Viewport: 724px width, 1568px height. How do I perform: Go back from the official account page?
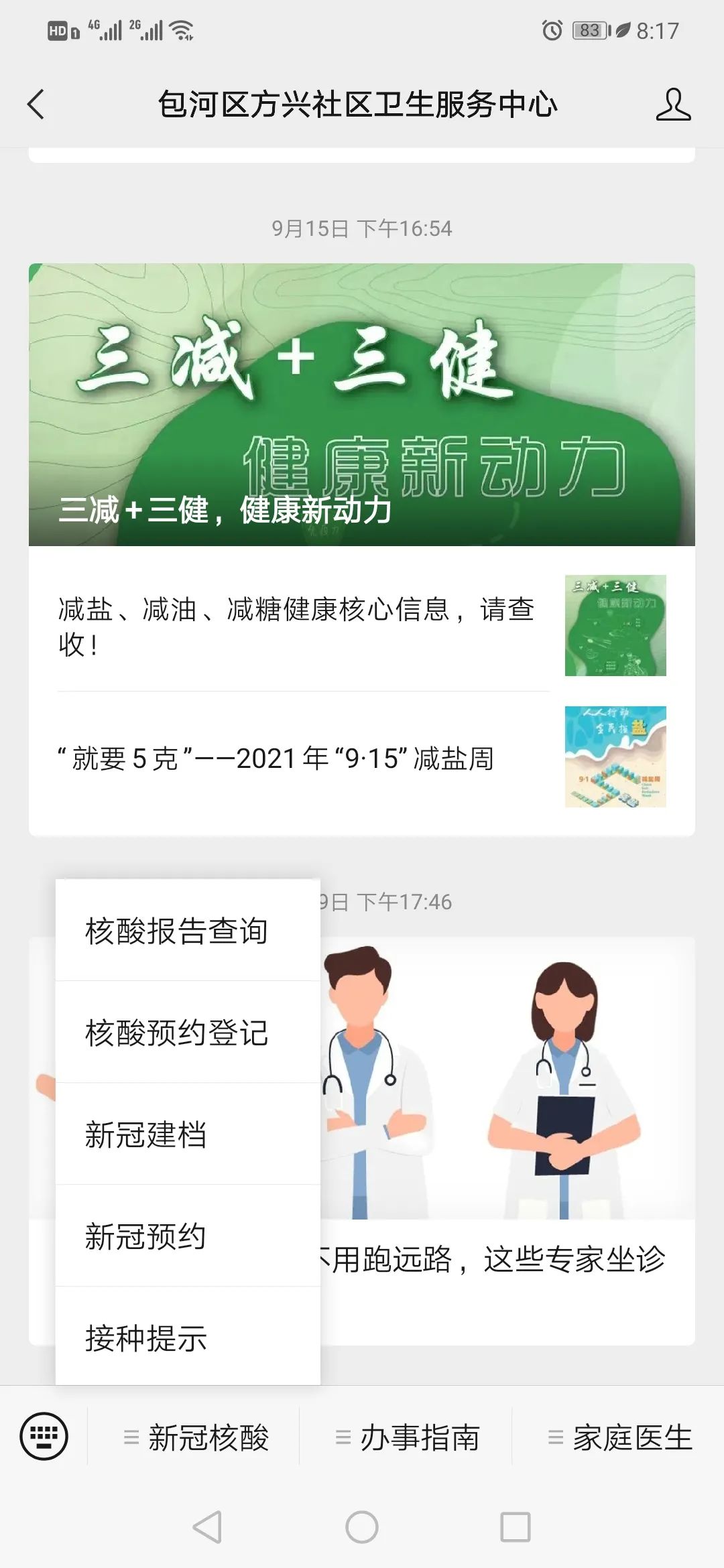click(x=36, y=105)
